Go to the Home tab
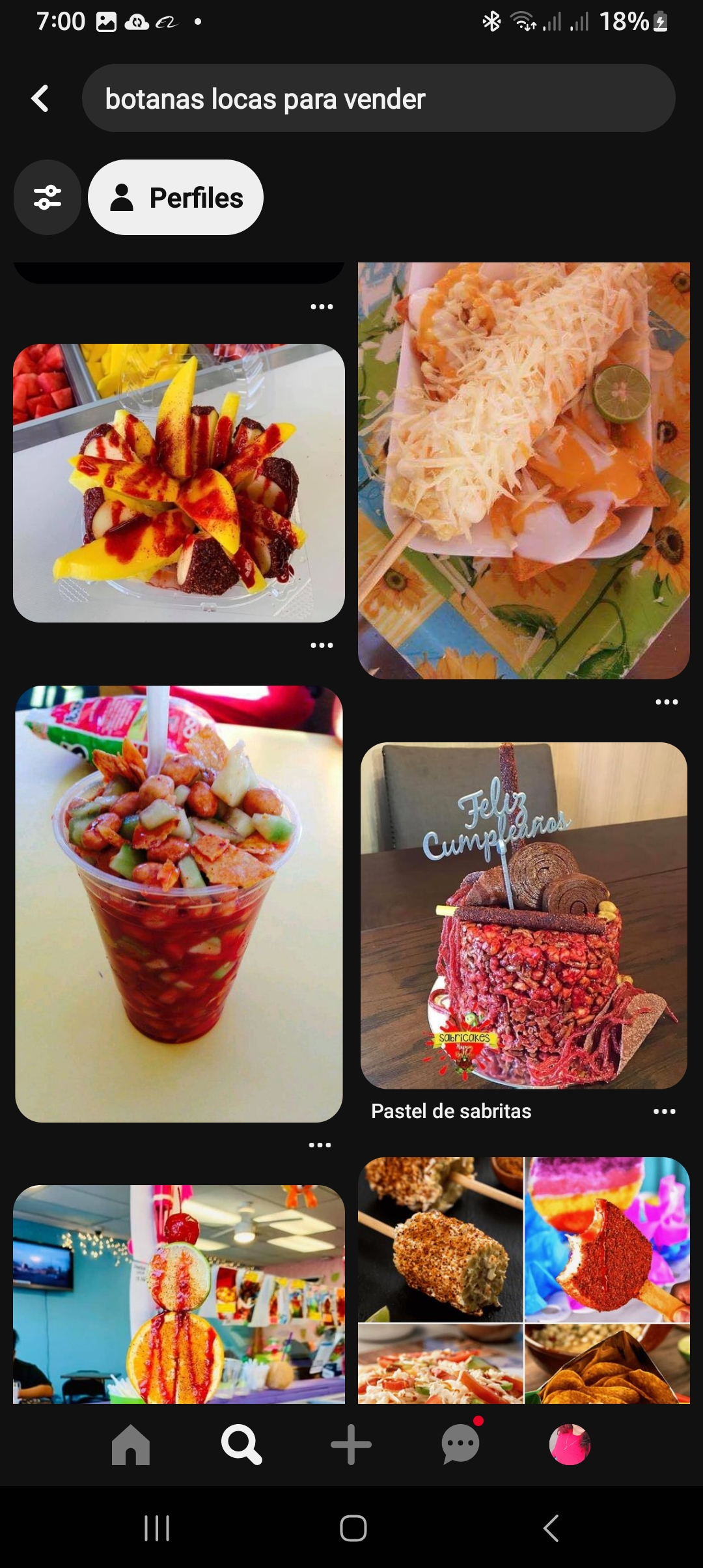 131,1445
